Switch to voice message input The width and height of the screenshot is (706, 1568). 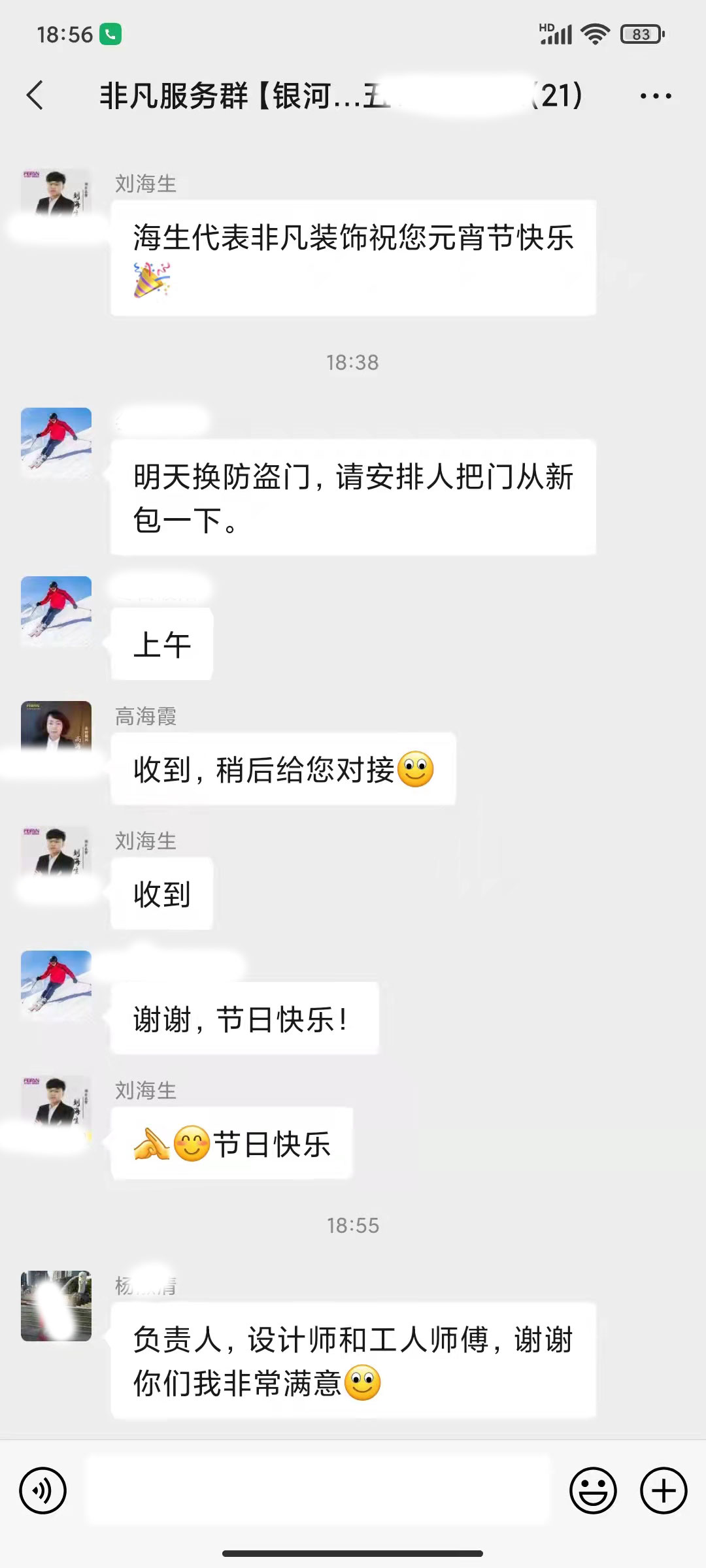tap(43, 1490)
